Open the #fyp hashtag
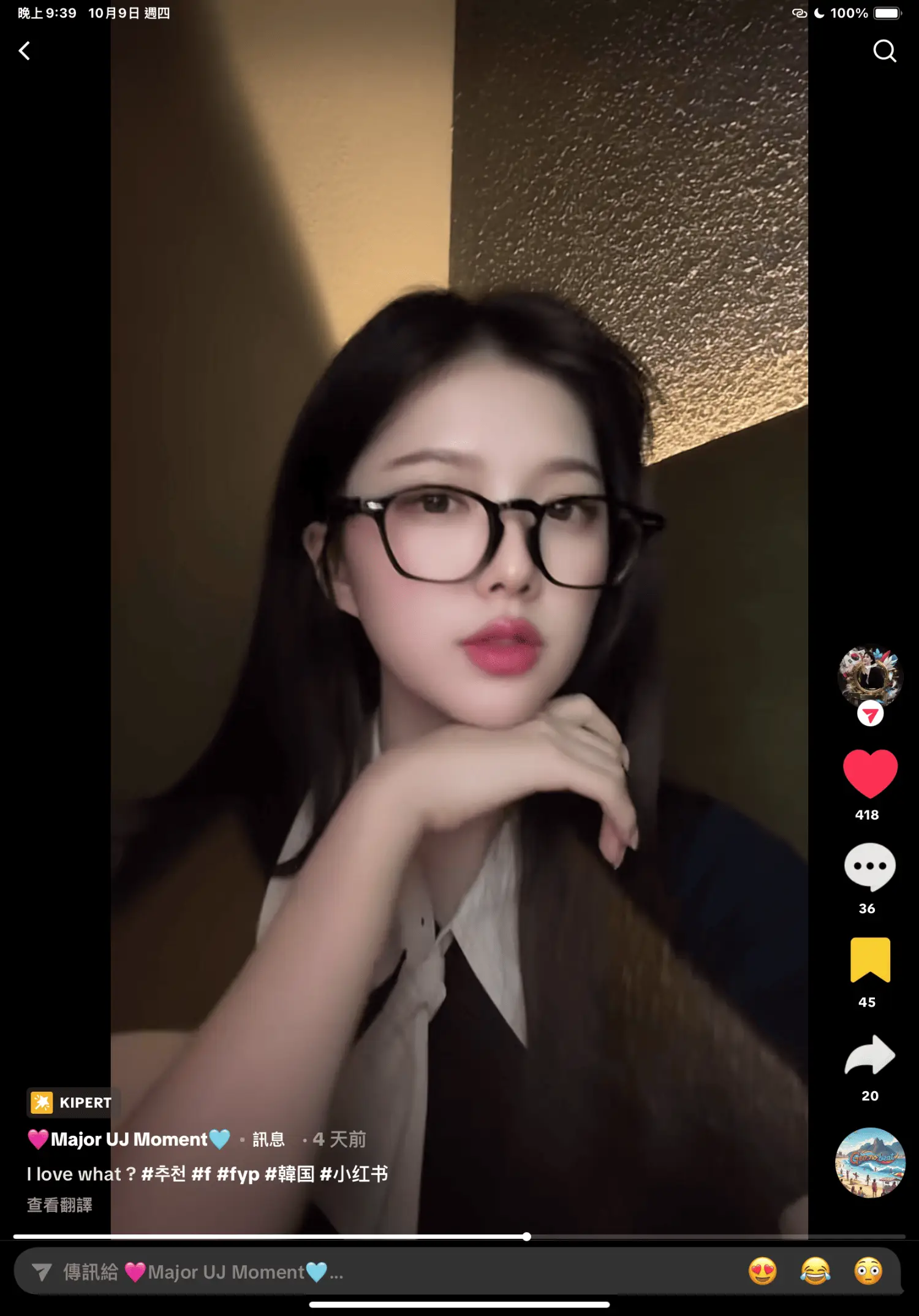Screen dimensions: 919x1316 (238, 1174)
